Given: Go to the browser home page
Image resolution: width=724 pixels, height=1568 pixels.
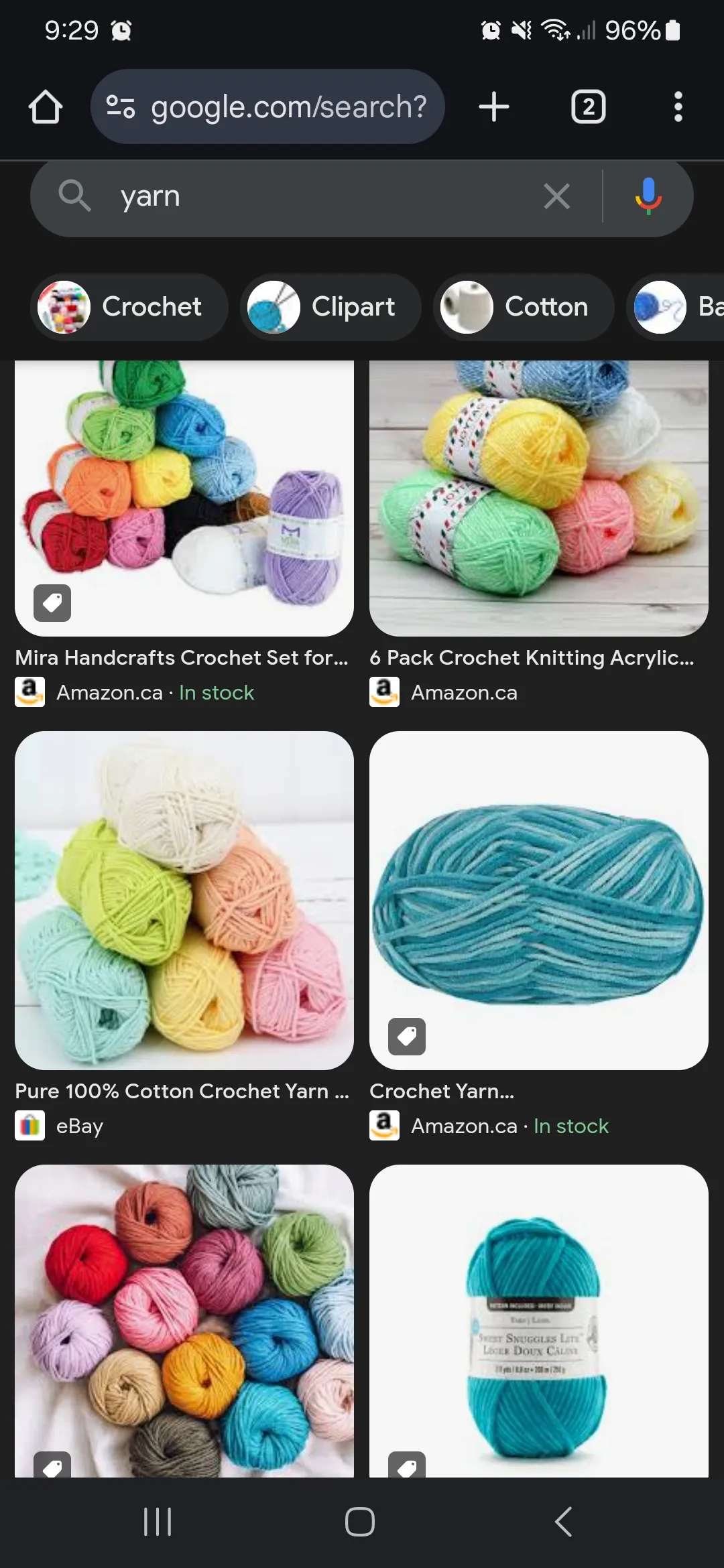Looking at the screenshot, I should [x=46, y=107].
